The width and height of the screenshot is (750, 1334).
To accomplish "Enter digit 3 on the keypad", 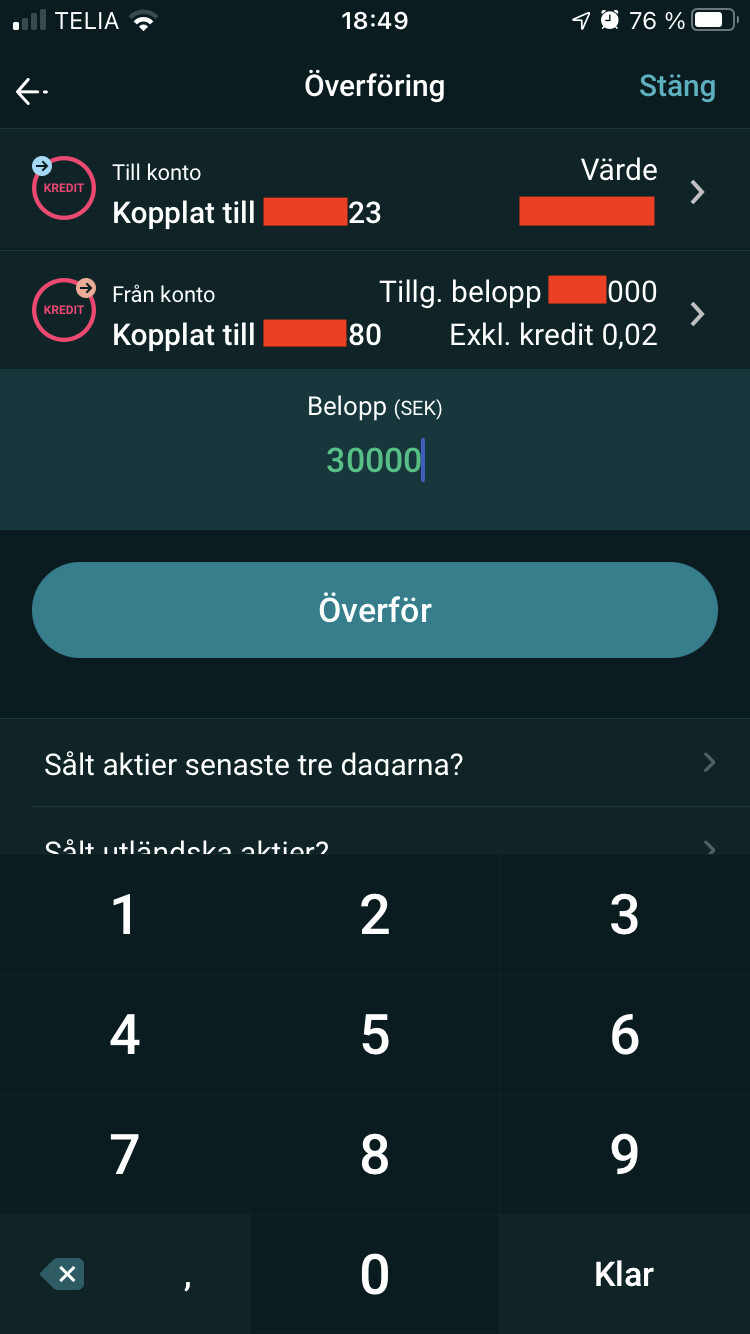I will click(625, 915).
